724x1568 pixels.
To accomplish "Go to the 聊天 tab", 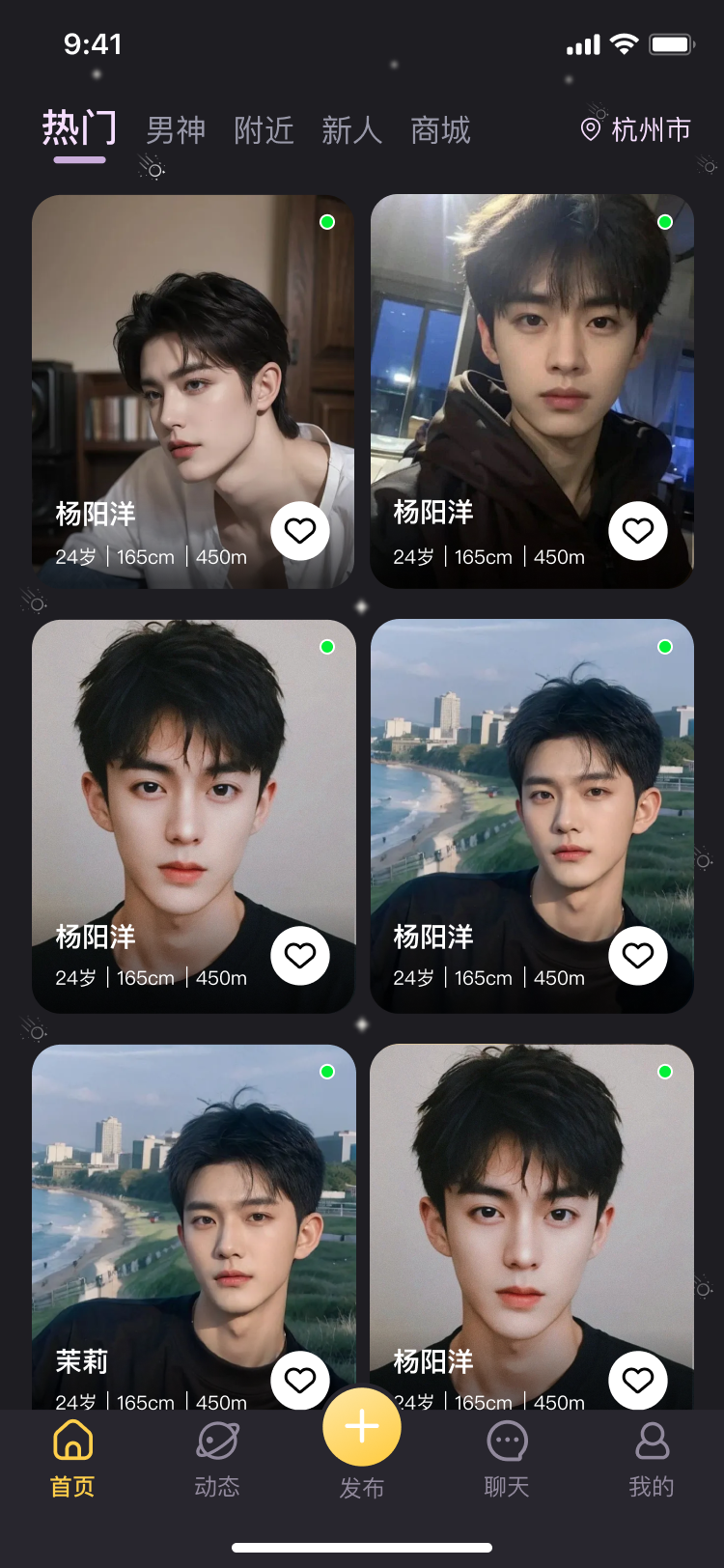I will click(507, 1458).
